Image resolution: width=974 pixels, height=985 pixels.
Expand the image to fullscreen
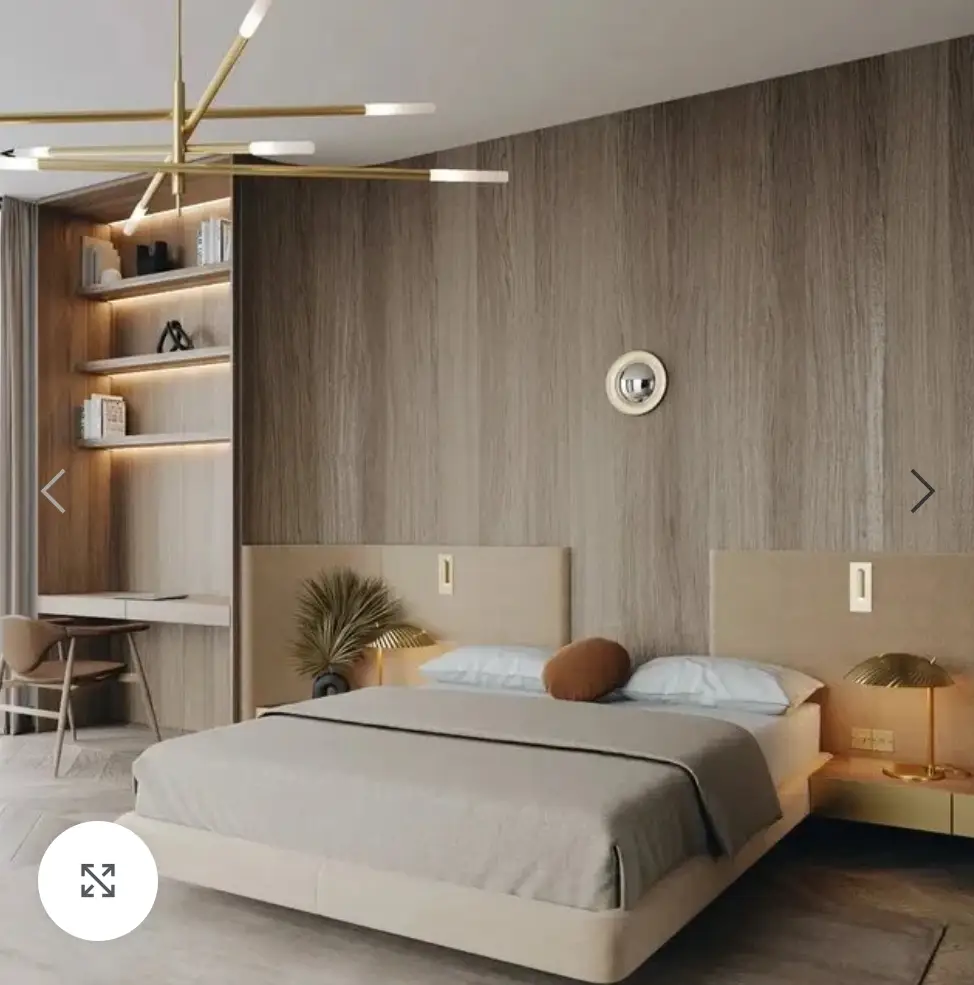coord(98,881)
